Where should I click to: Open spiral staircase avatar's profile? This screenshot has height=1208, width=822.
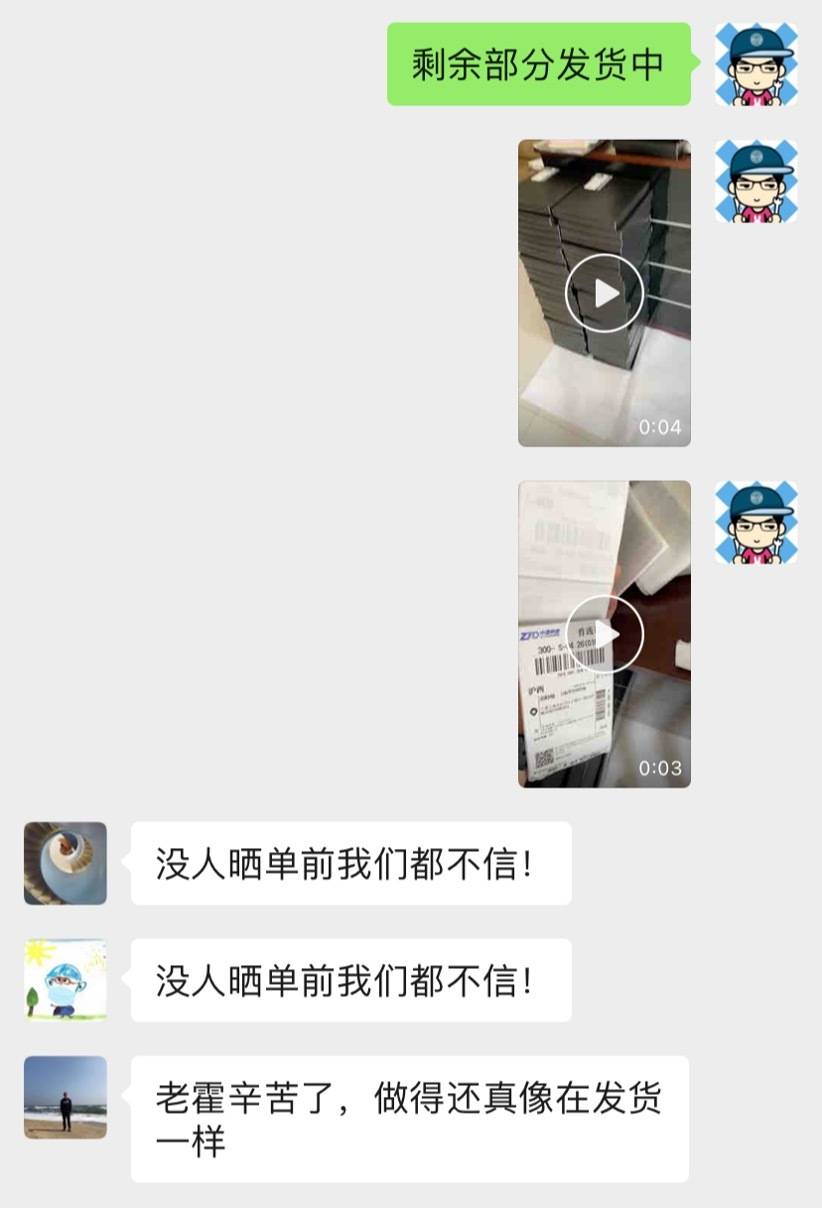coord(65,863)
